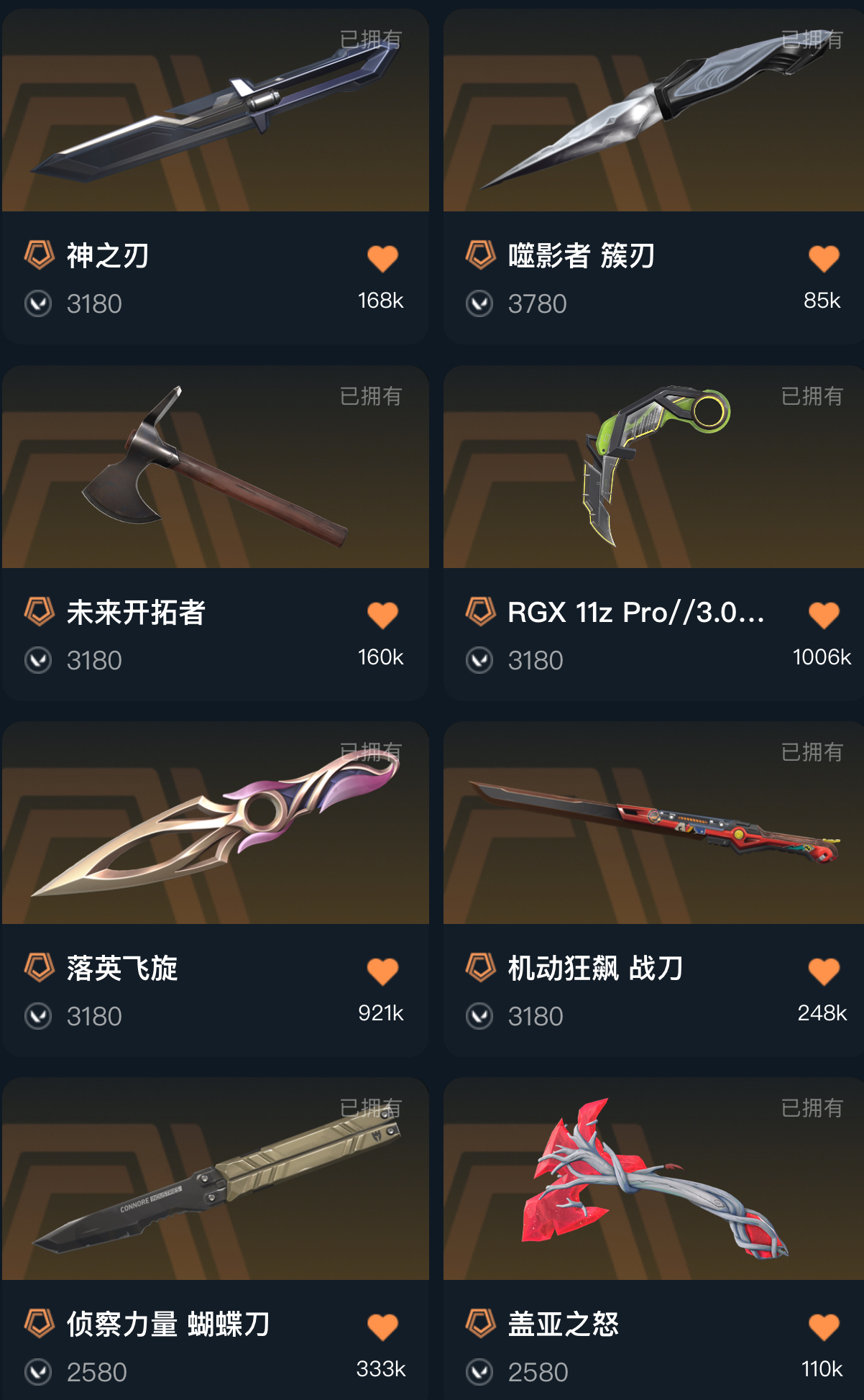Toggle the heart on 未来开拓者

click(382, 615)
